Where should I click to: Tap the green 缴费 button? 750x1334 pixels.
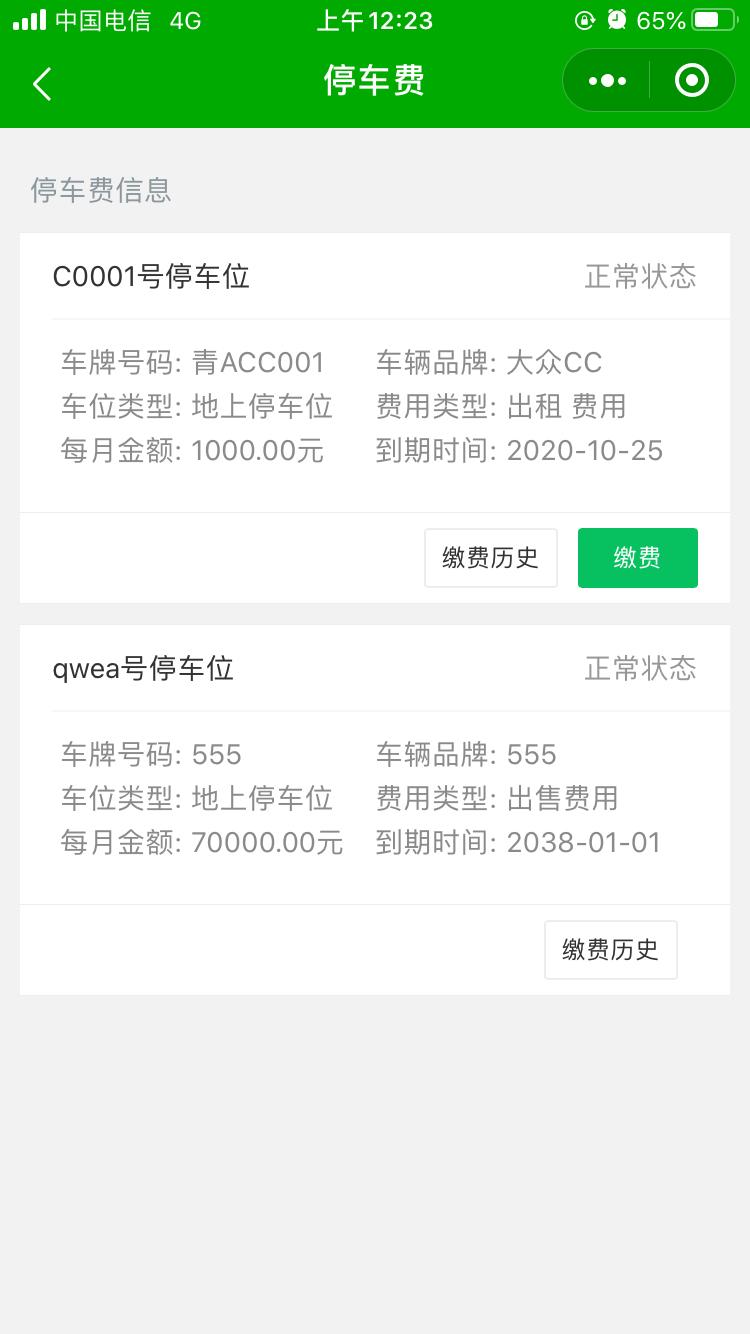(x=638, y=558)
